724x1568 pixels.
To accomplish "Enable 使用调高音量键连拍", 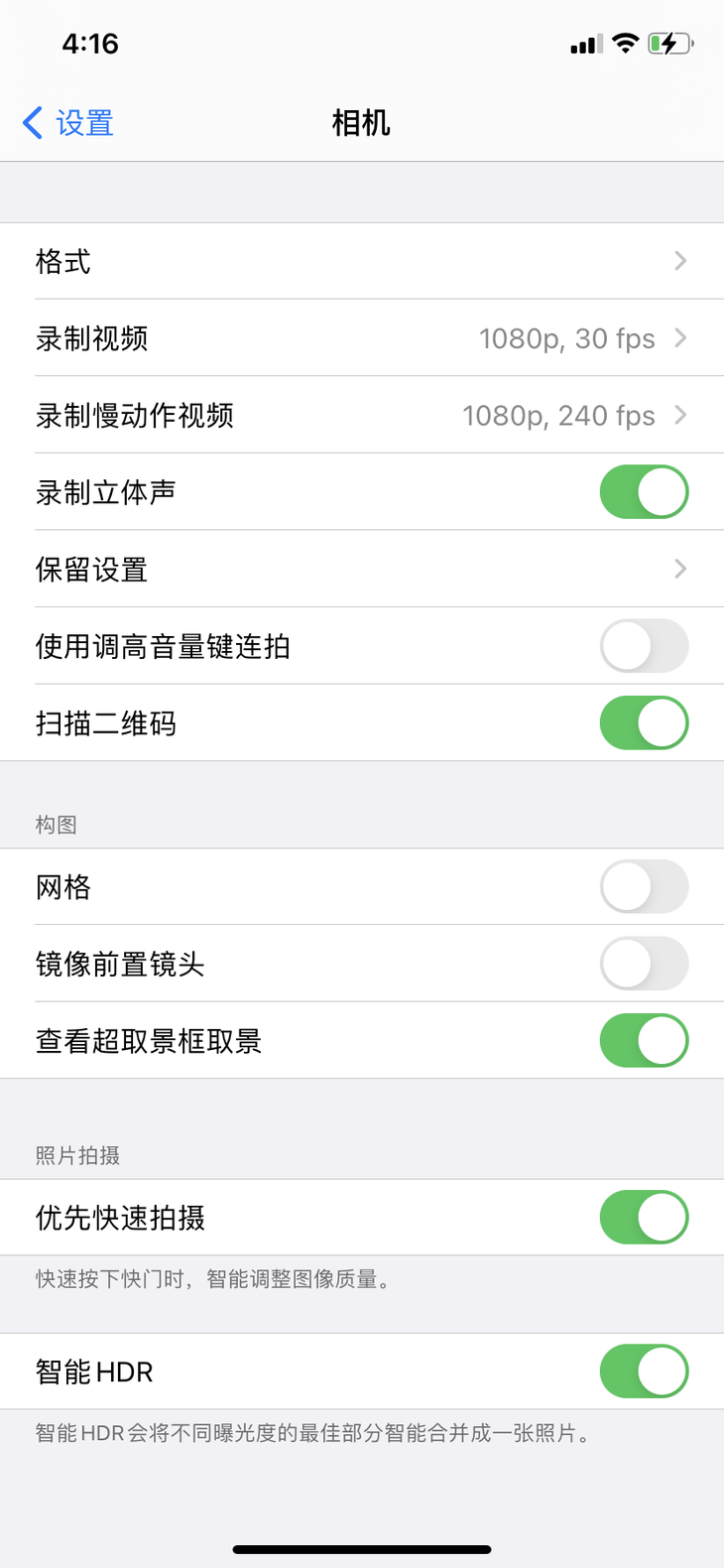I will click(x=644, y=646).
